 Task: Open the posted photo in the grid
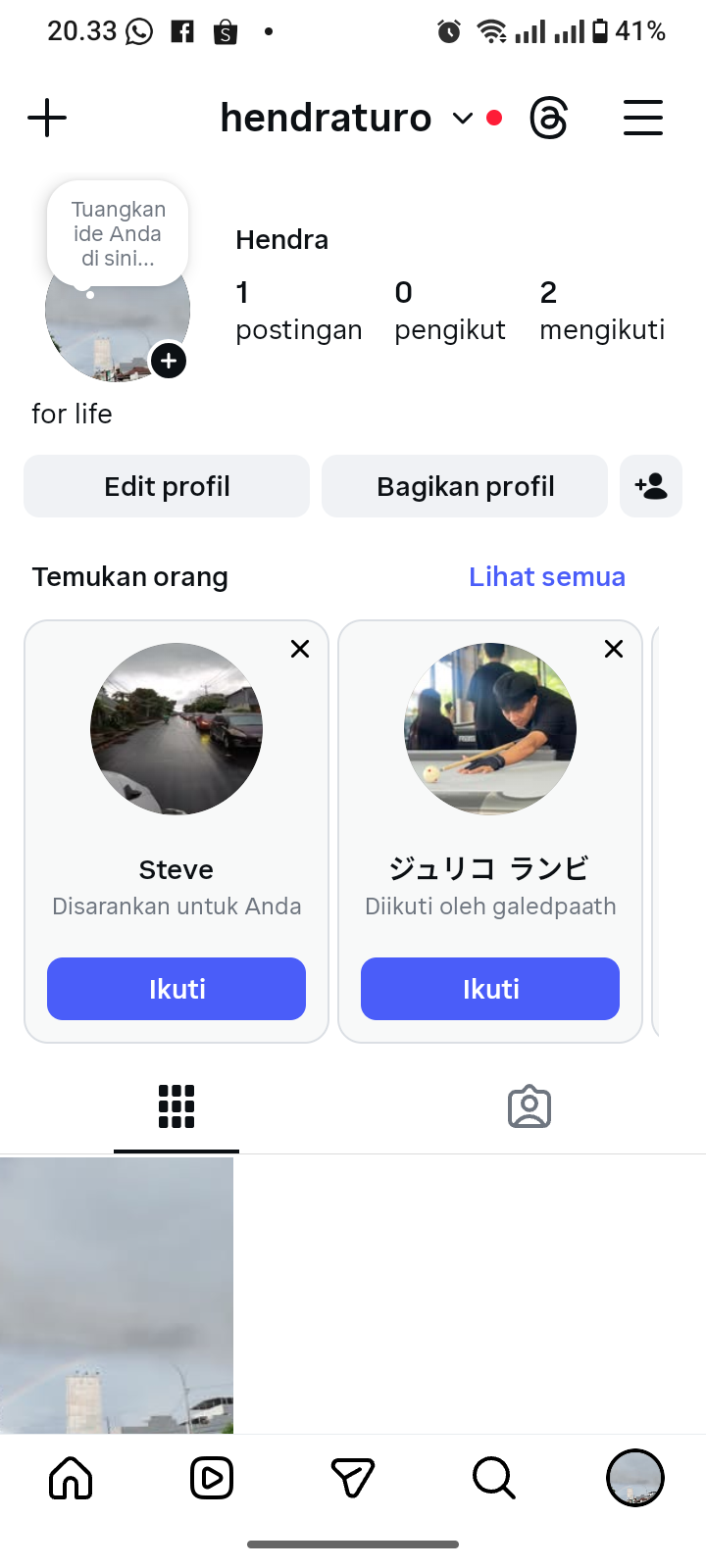pos(117,1294)
